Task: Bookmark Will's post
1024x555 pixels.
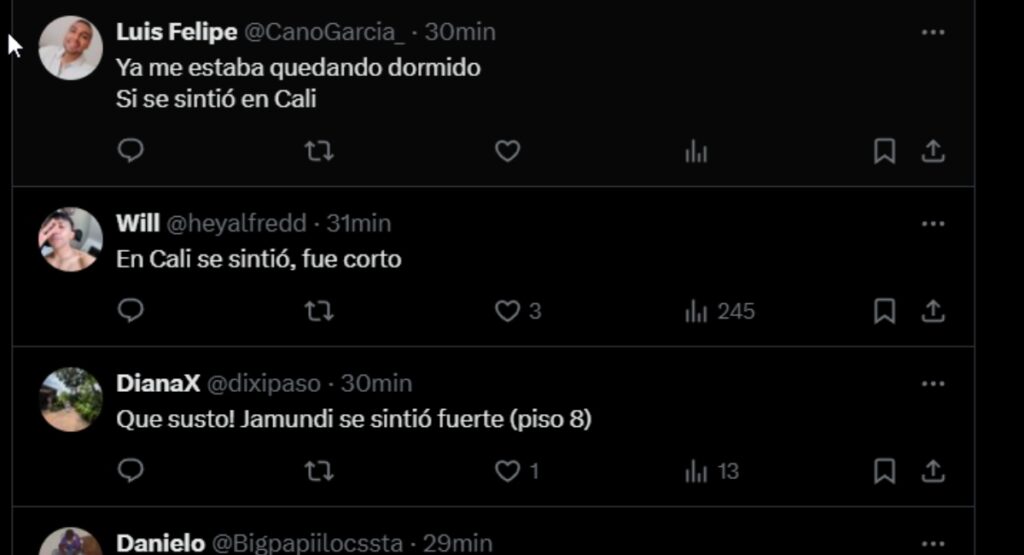Action: pos(884,311)
